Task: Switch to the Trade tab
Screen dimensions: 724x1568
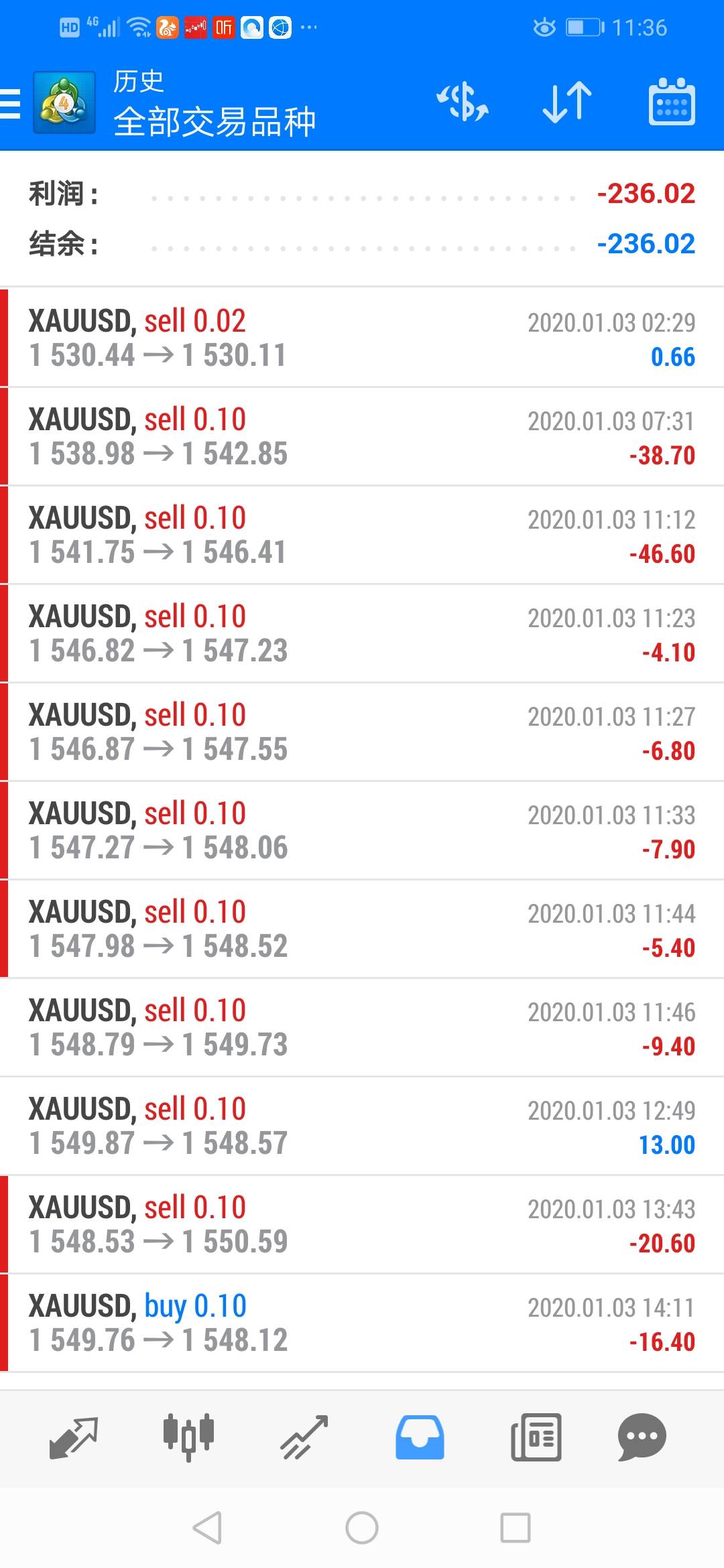Action: (304, 1437)
